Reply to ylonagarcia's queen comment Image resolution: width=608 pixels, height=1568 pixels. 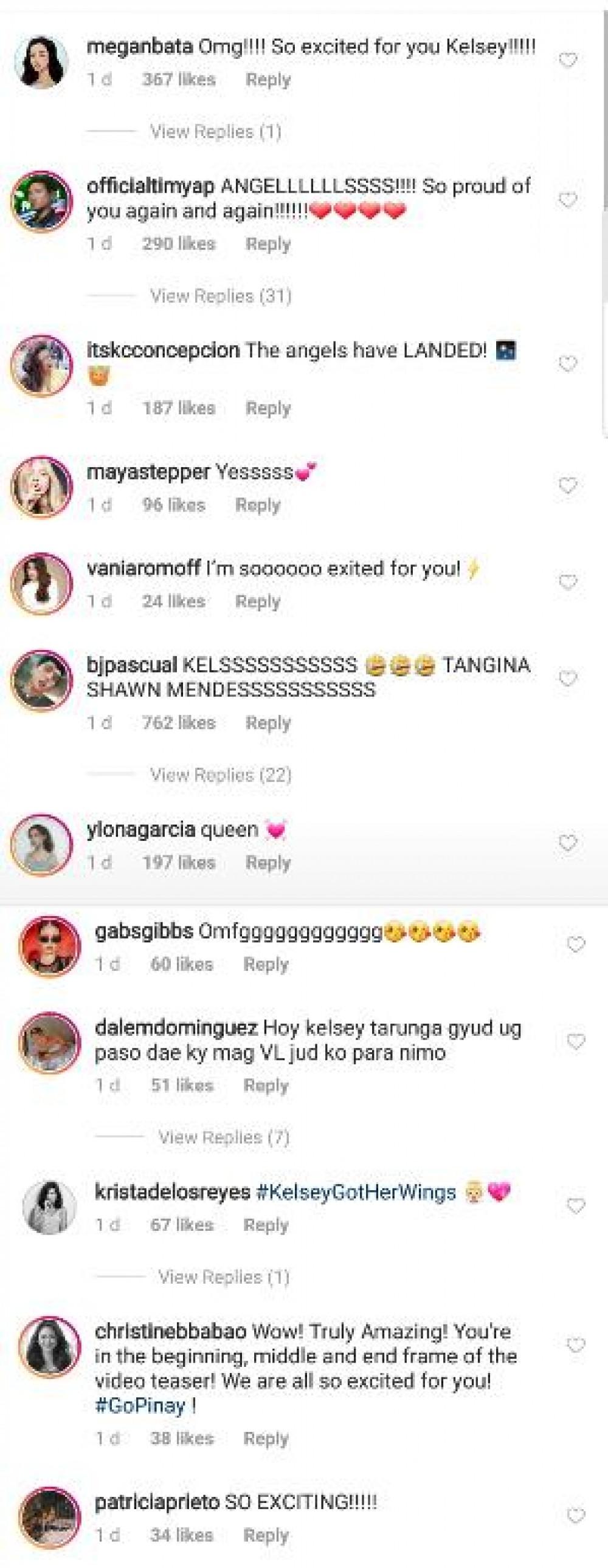268,863
